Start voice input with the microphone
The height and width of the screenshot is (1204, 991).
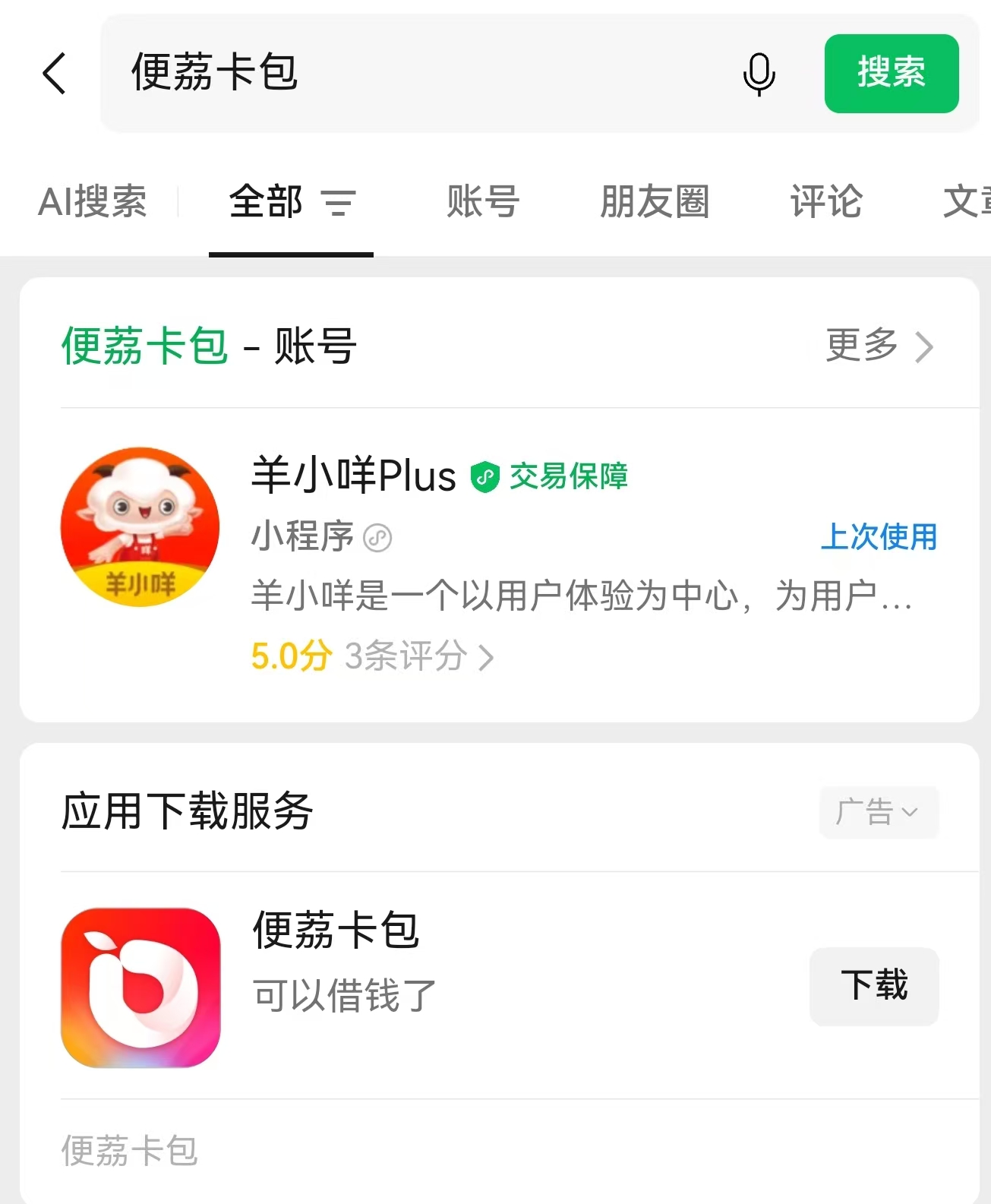pyautogui.click(x=759, y=74)
